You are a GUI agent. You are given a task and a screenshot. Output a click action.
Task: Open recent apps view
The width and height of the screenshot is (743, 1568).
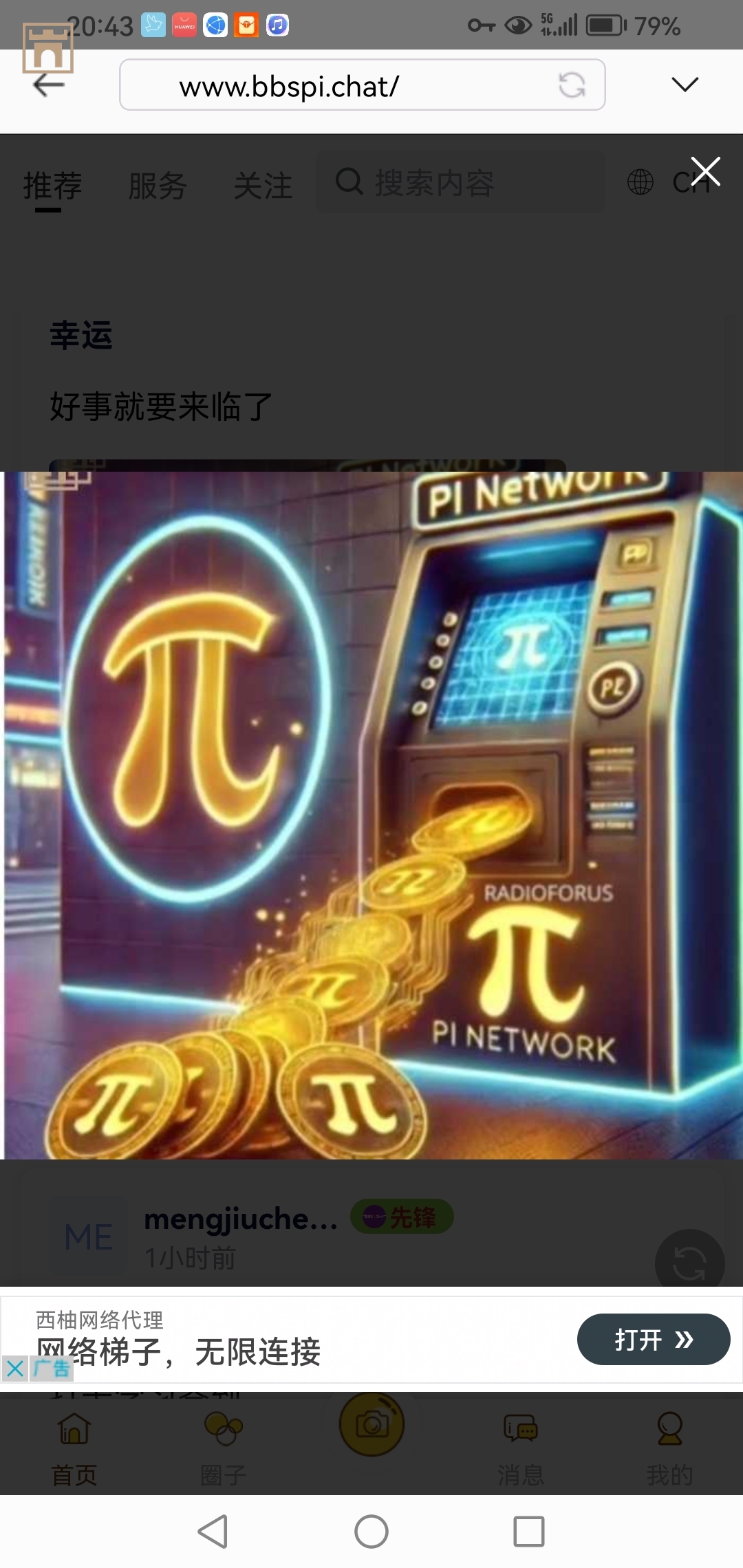coord(528,1532)
